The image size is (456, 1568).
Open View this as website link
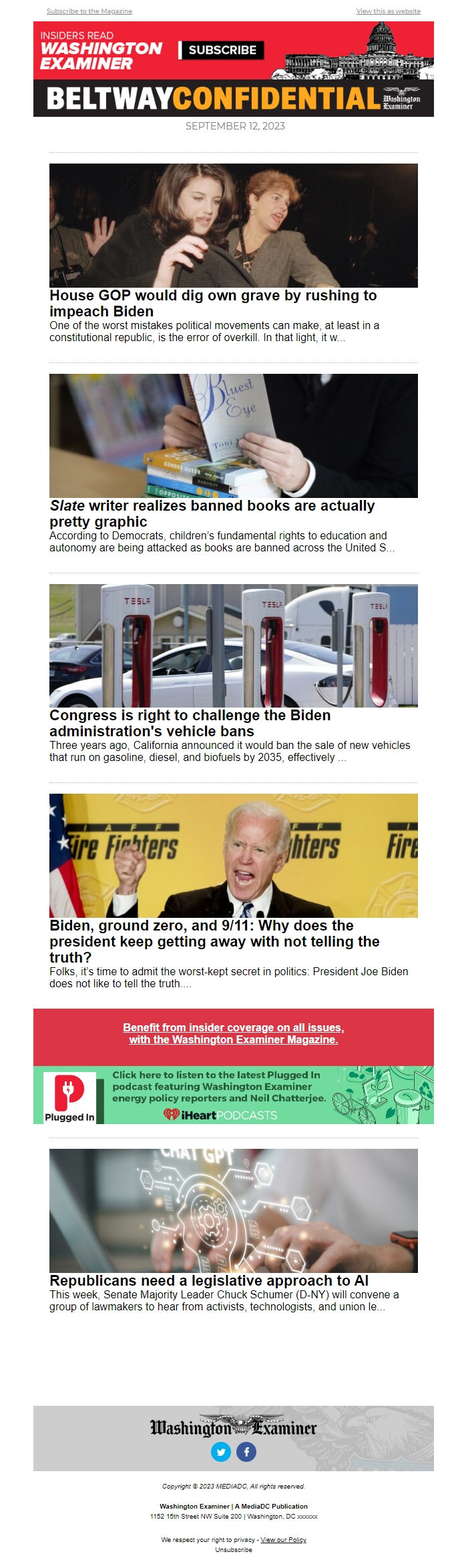(388, 11)
